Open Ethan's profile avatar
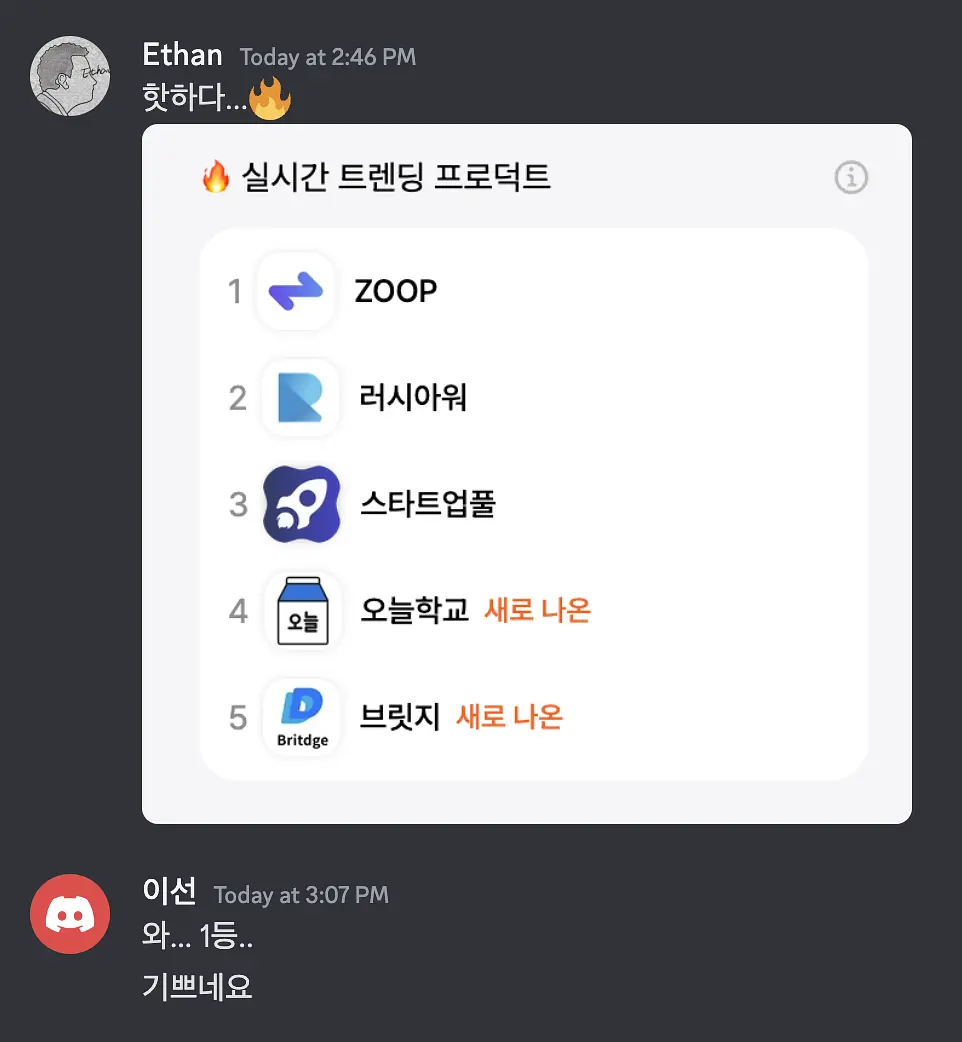This screenshot has height=1042, width=962. click(x=70, y=76)
